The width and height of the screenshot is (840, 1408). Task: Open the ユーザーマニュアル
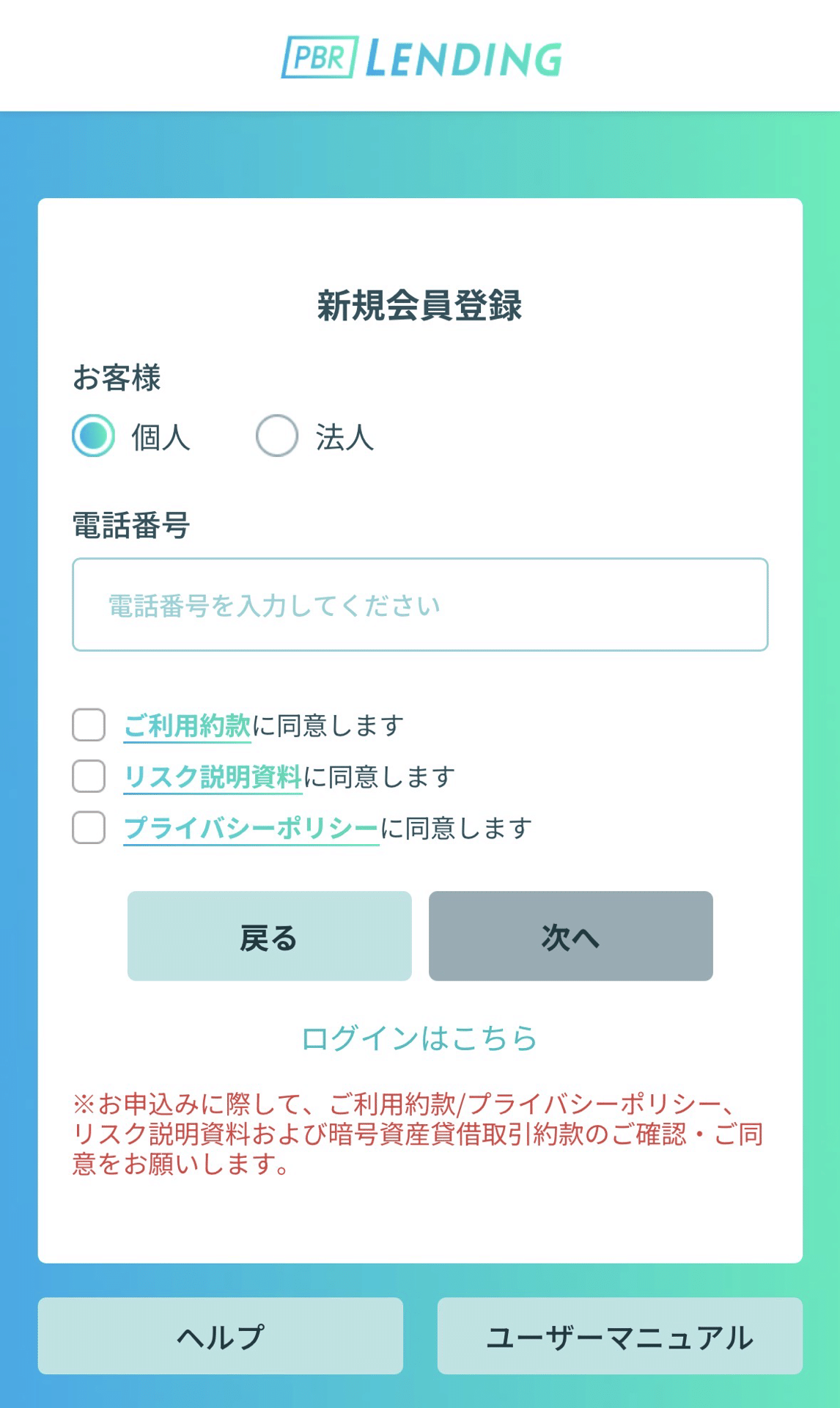[619, 1336]
